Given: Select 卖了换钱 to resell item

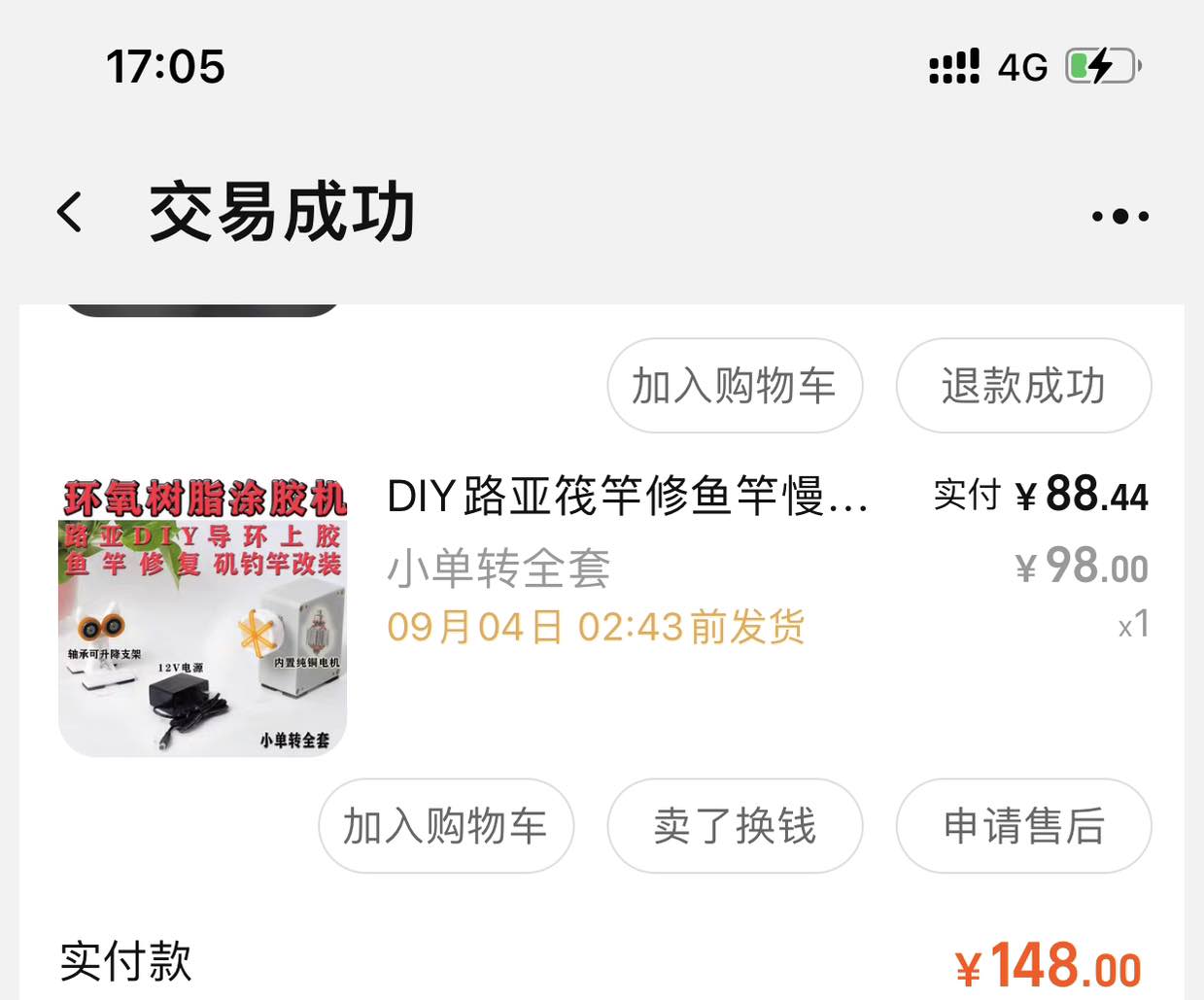Looking at the screenshot, I should [x=735, y=826].
